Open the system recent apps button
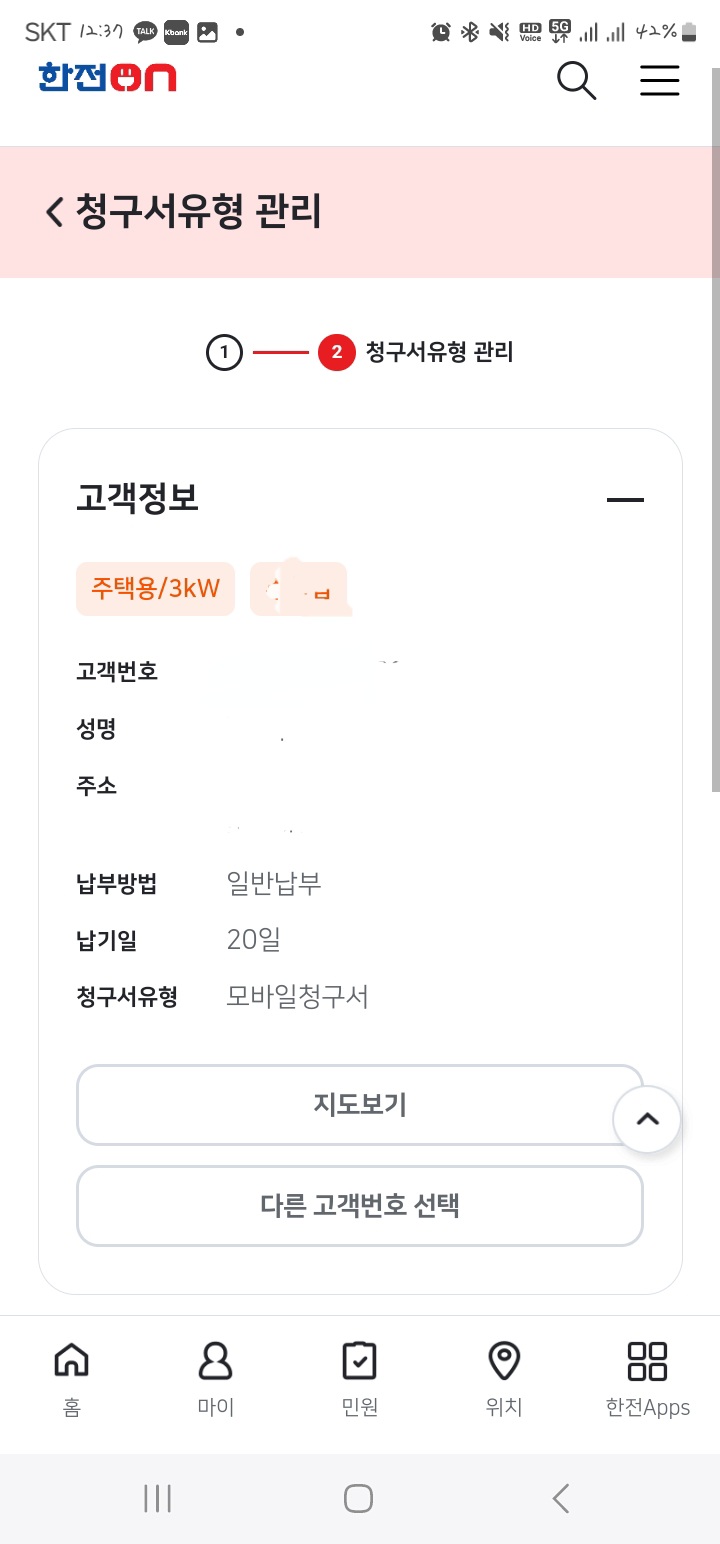The width and height of the screenshot is (720, 1544). 158,1498
